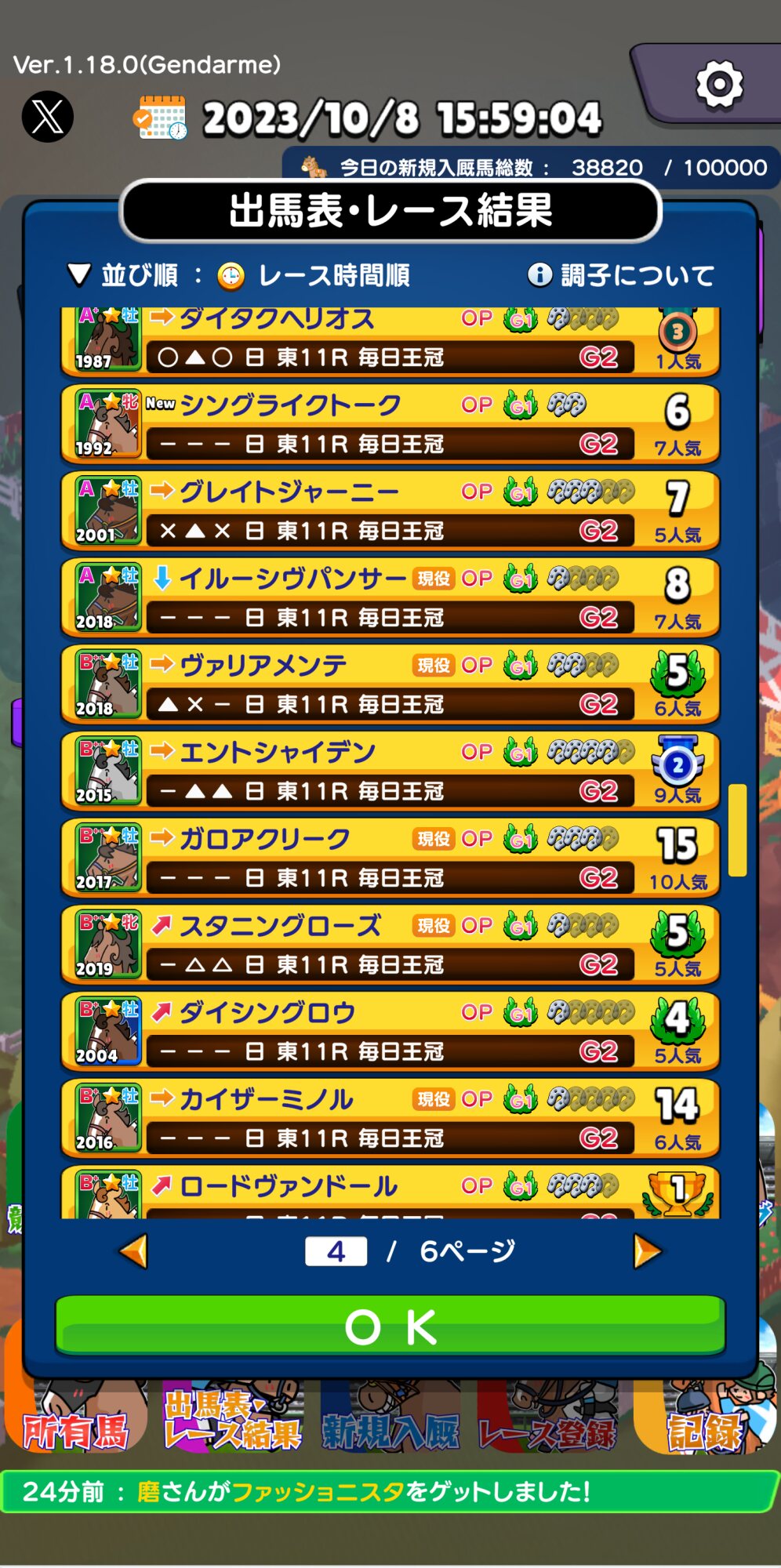Screen dimensions: 781x1568
Task: Tap the page number field showing 4
Action: pyautogui.click(x=336, y=1251)
